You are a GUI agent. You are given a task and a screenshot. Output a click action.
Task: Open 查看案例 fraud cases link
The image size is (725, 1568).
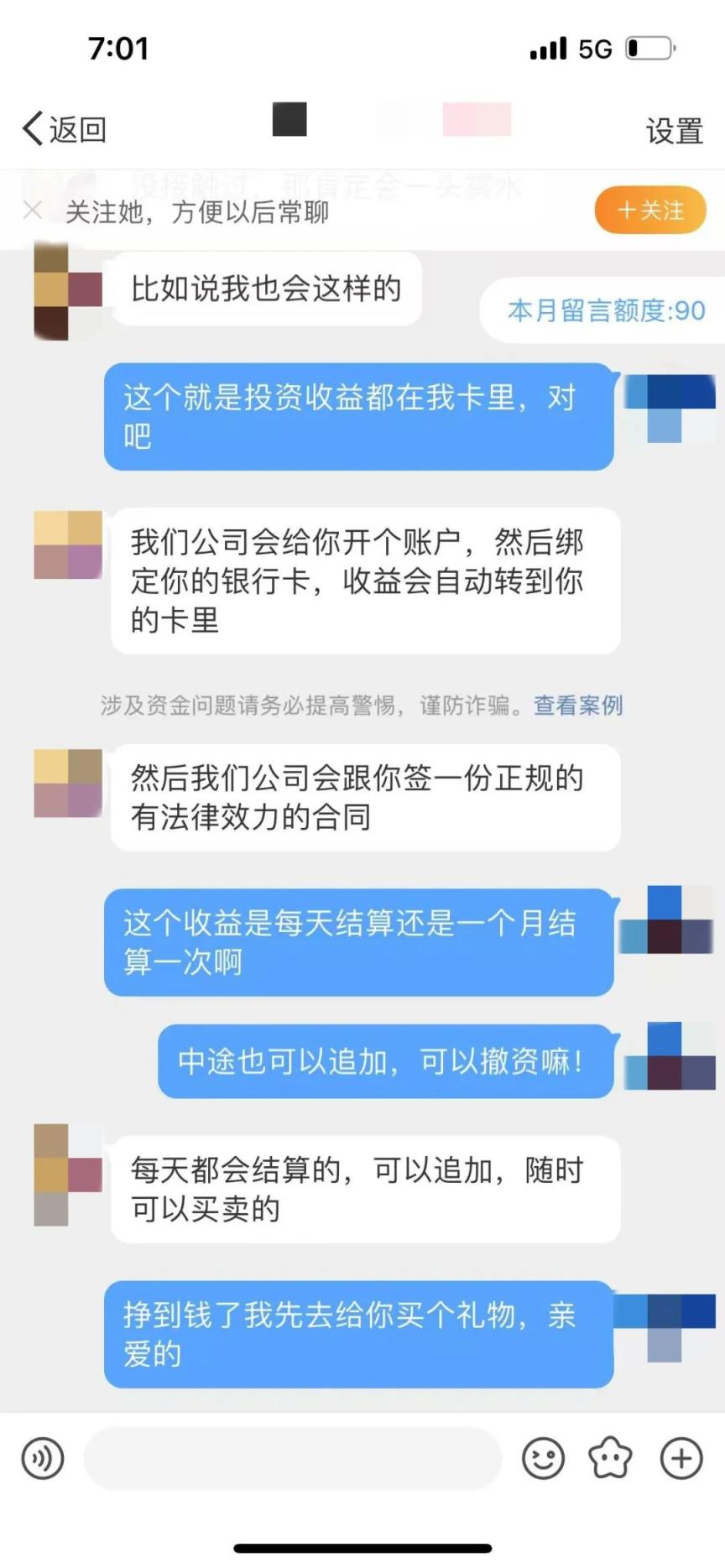pos(577,705)
